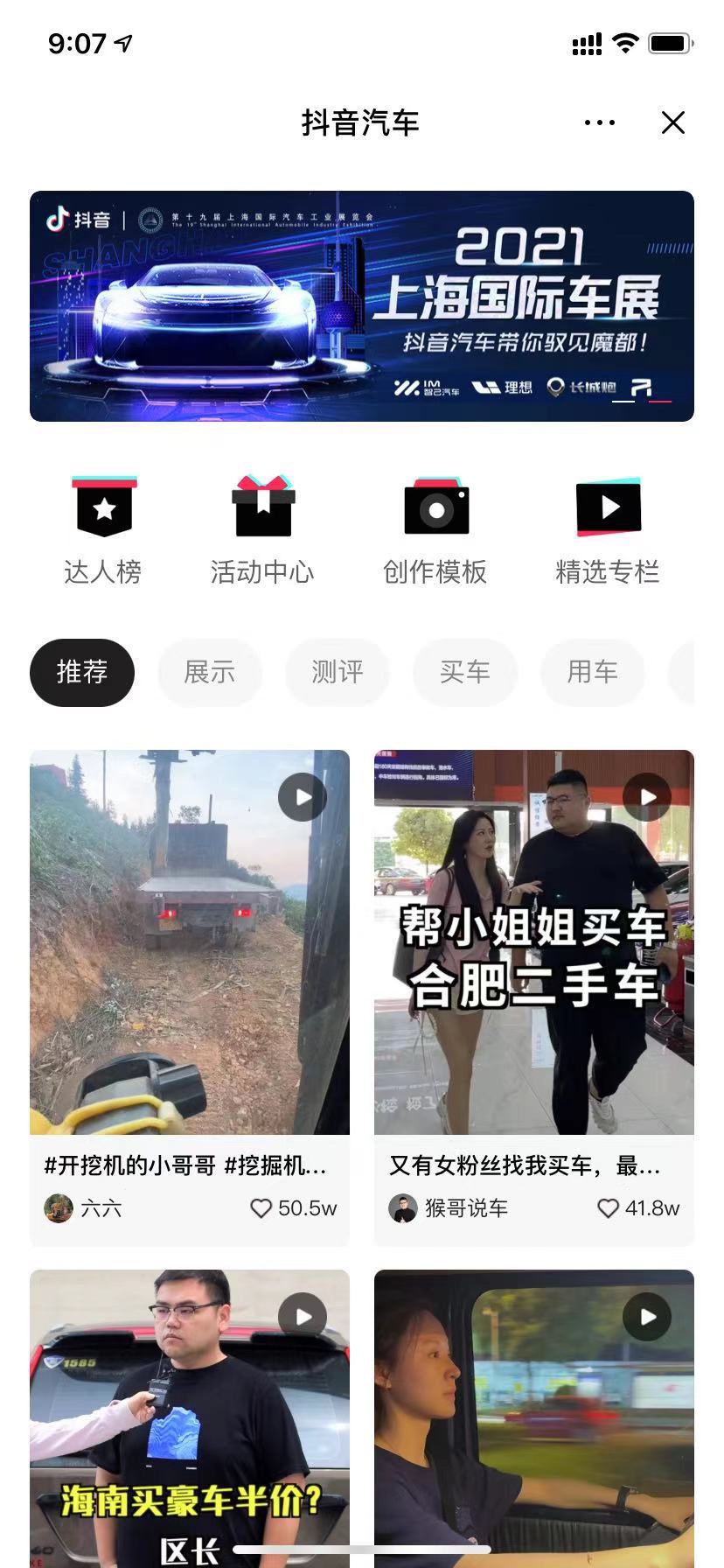Click the heart icon showing 41.8w likes
This screenshot has height=1568, width=724.
[607, 1208]
